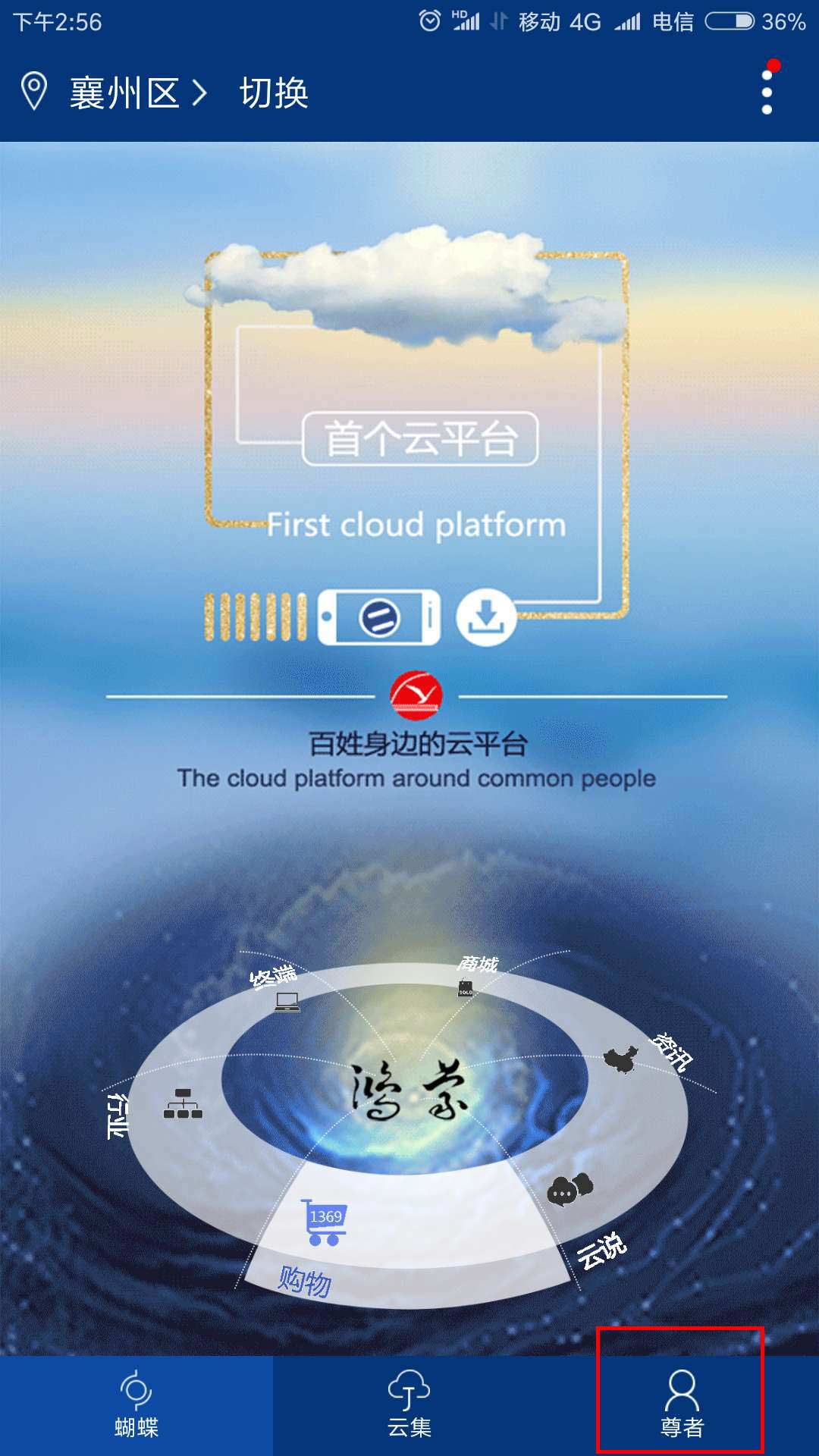The image size is (819, 1456).
Task: Tap 切换 to switch region
Action: (274, 93)
